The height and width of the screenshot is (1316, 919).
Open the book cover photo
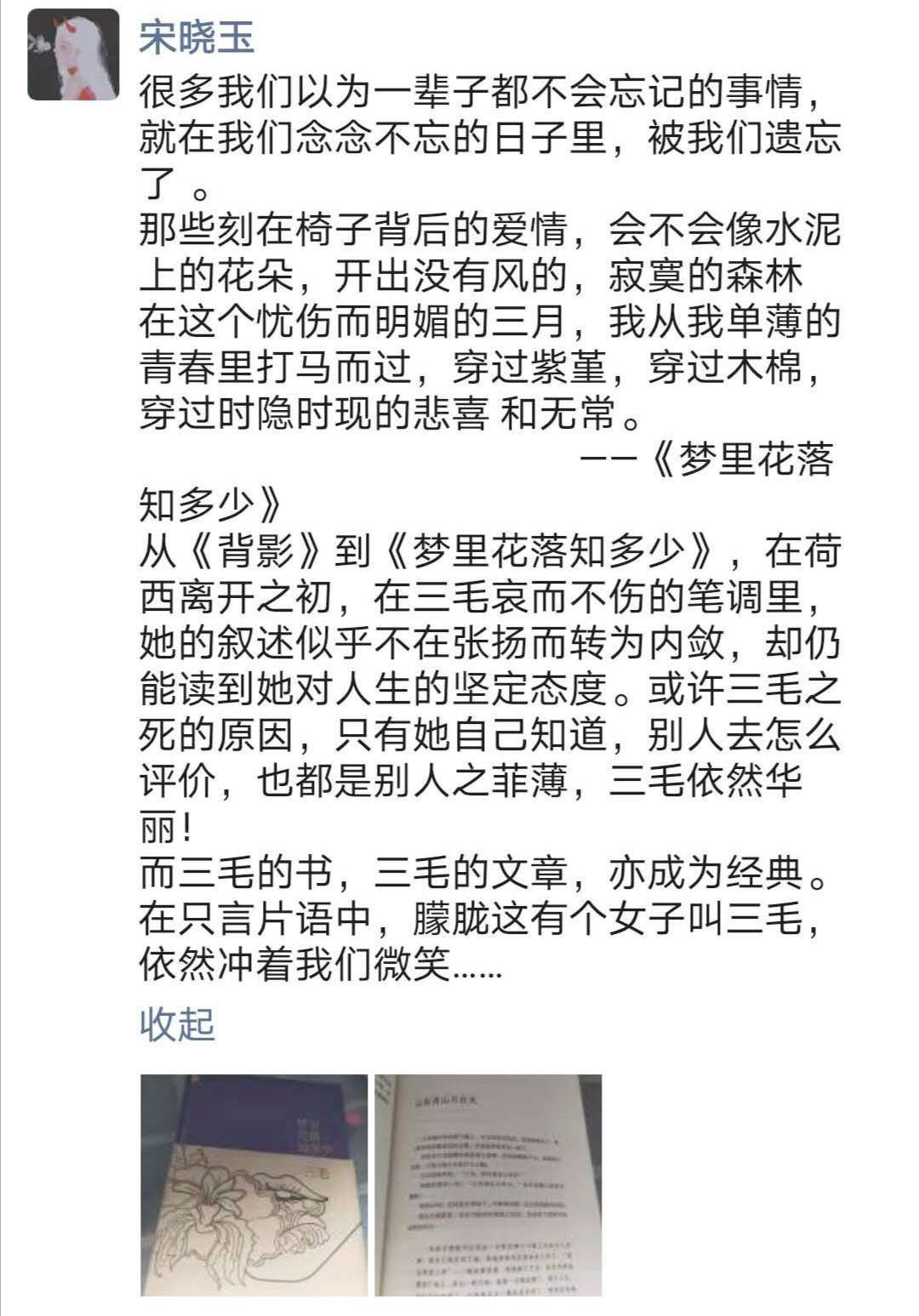(254, 1185)
